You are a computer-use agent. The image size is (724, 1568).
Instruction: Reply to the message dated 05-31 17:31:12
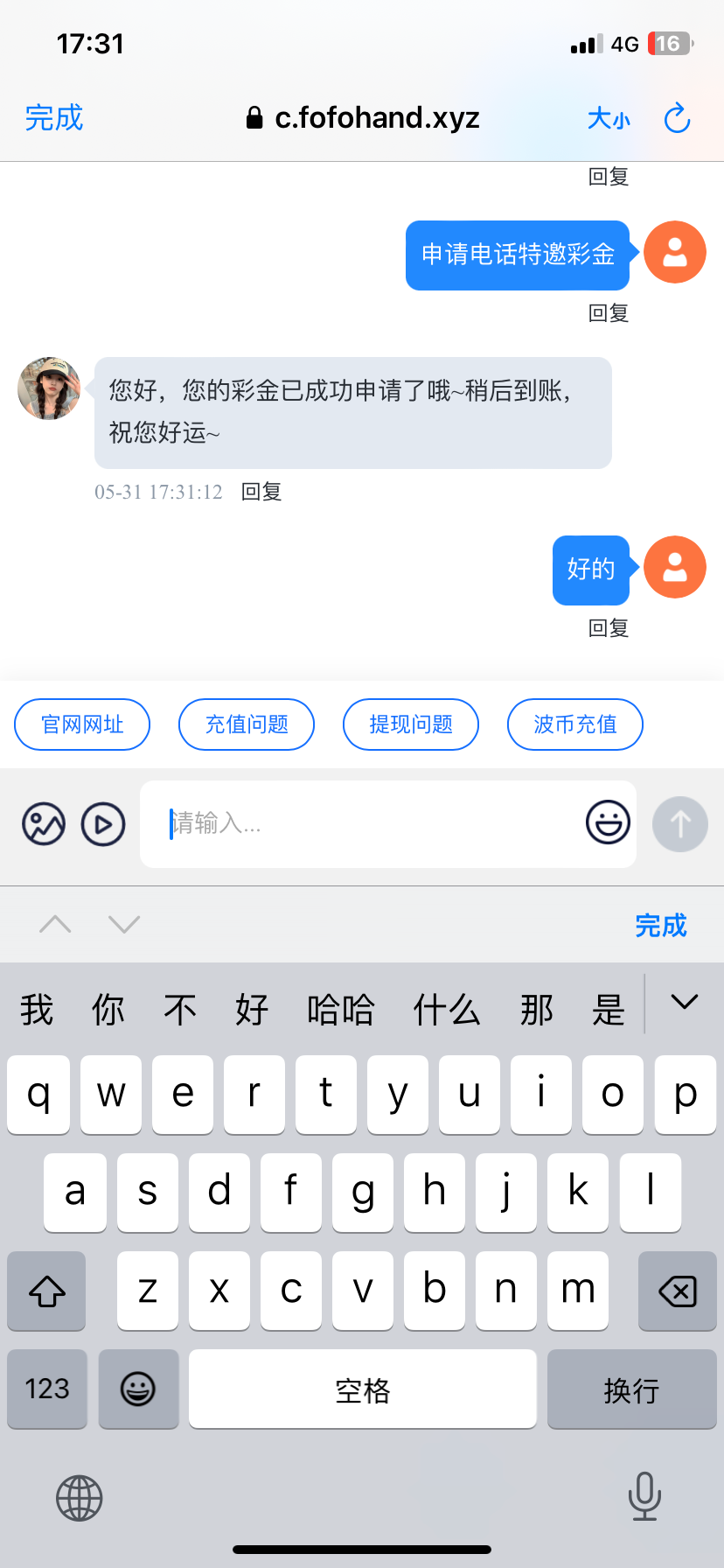pos(261,492)
